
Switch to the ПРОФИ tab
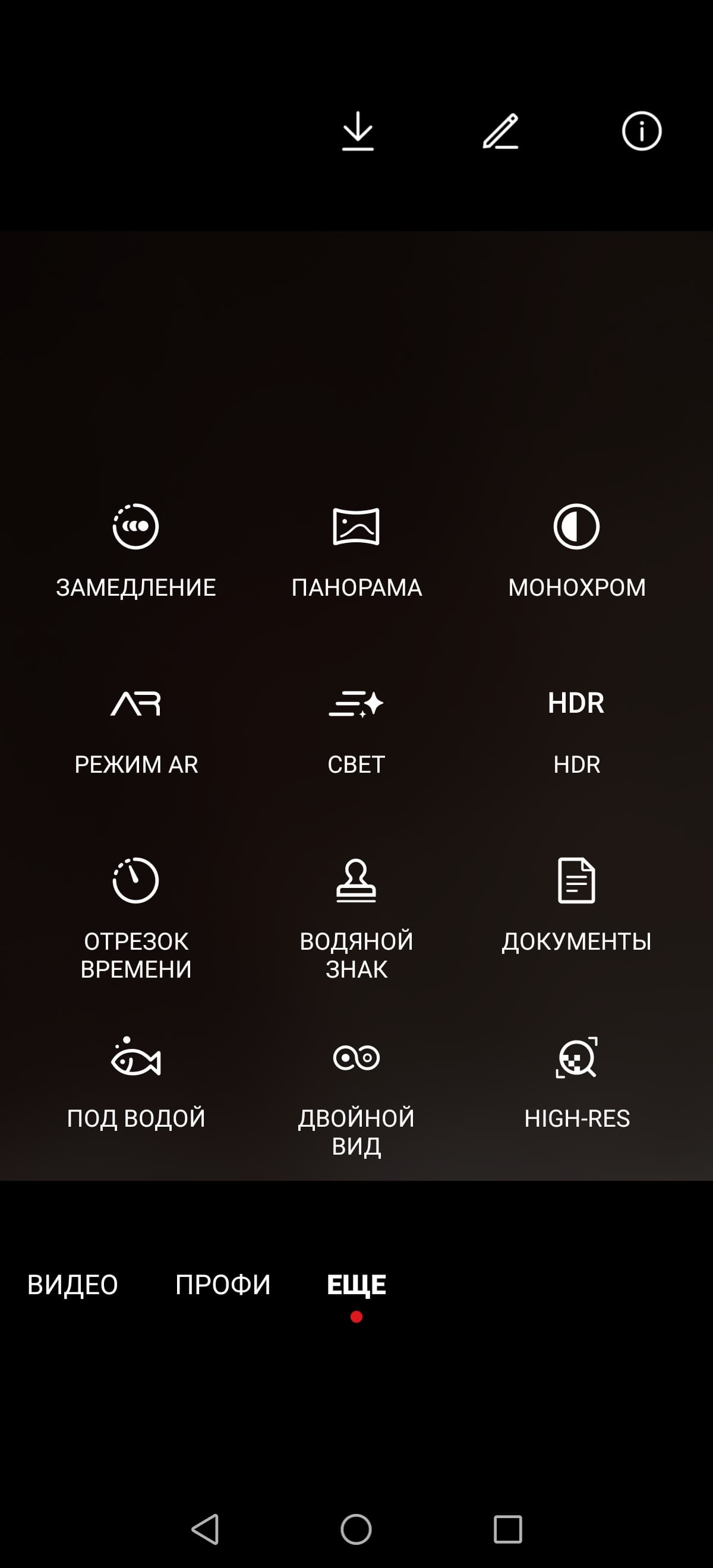223,1284
